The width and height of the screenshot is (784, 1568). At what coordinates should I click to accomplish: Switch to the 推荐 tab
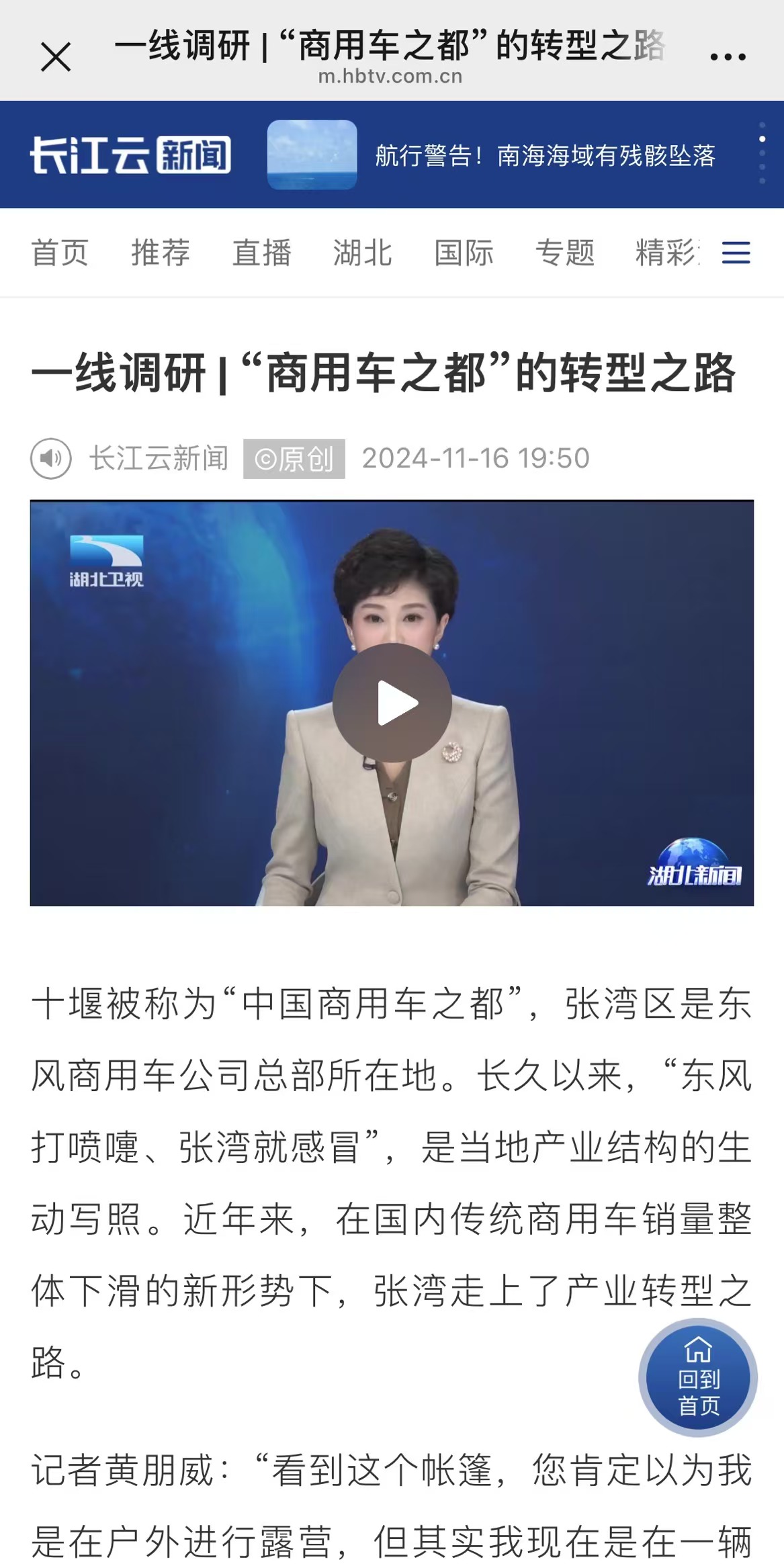161,253
